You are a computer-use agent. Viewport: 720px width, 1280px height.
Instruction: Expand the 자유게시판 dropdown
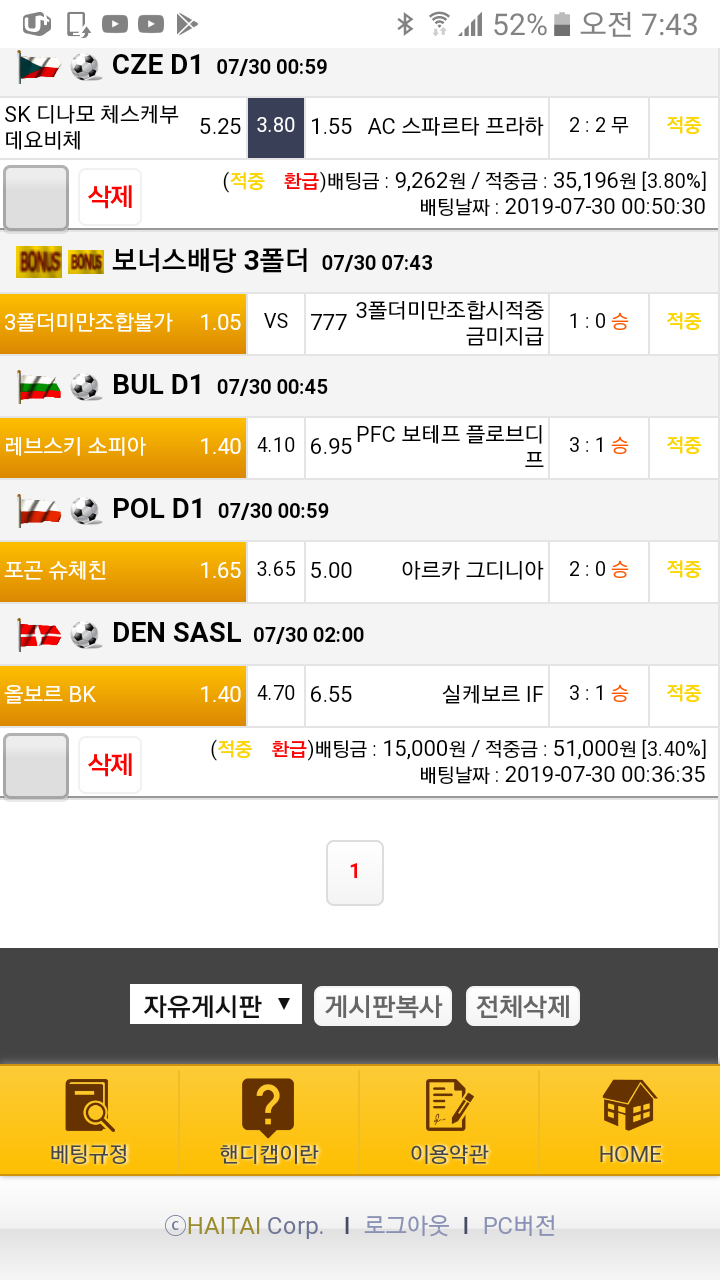216,1004
